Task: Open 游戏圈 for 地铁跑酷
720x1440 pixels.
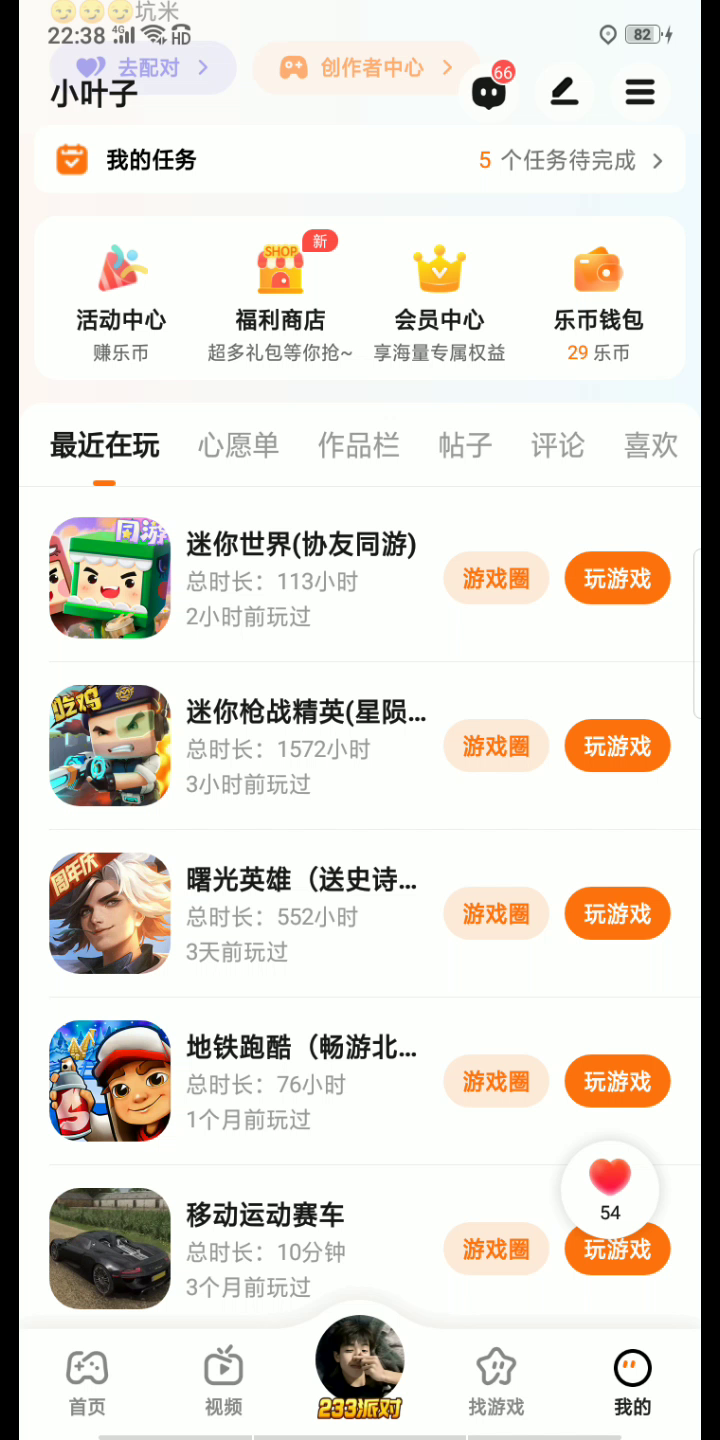Action: (496, 1082)
